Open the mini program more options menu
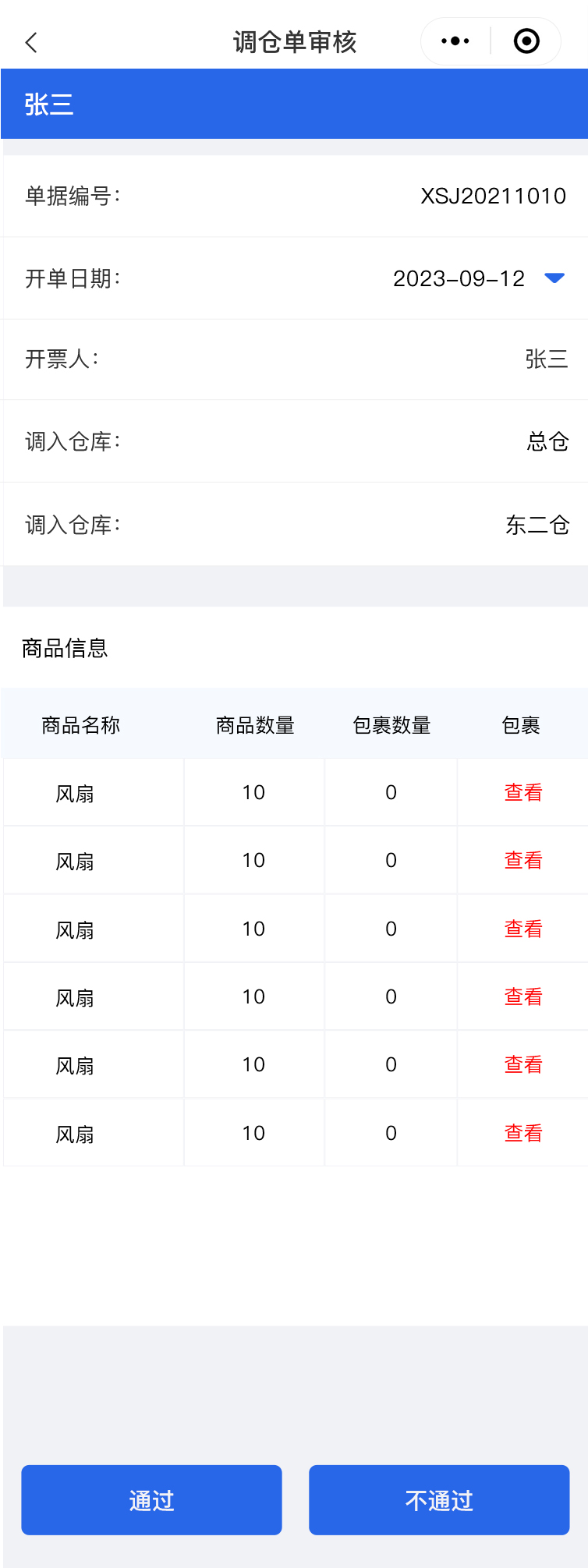Image resolution: width=588 pixels, height=1568 pixels. coord(455,41)
